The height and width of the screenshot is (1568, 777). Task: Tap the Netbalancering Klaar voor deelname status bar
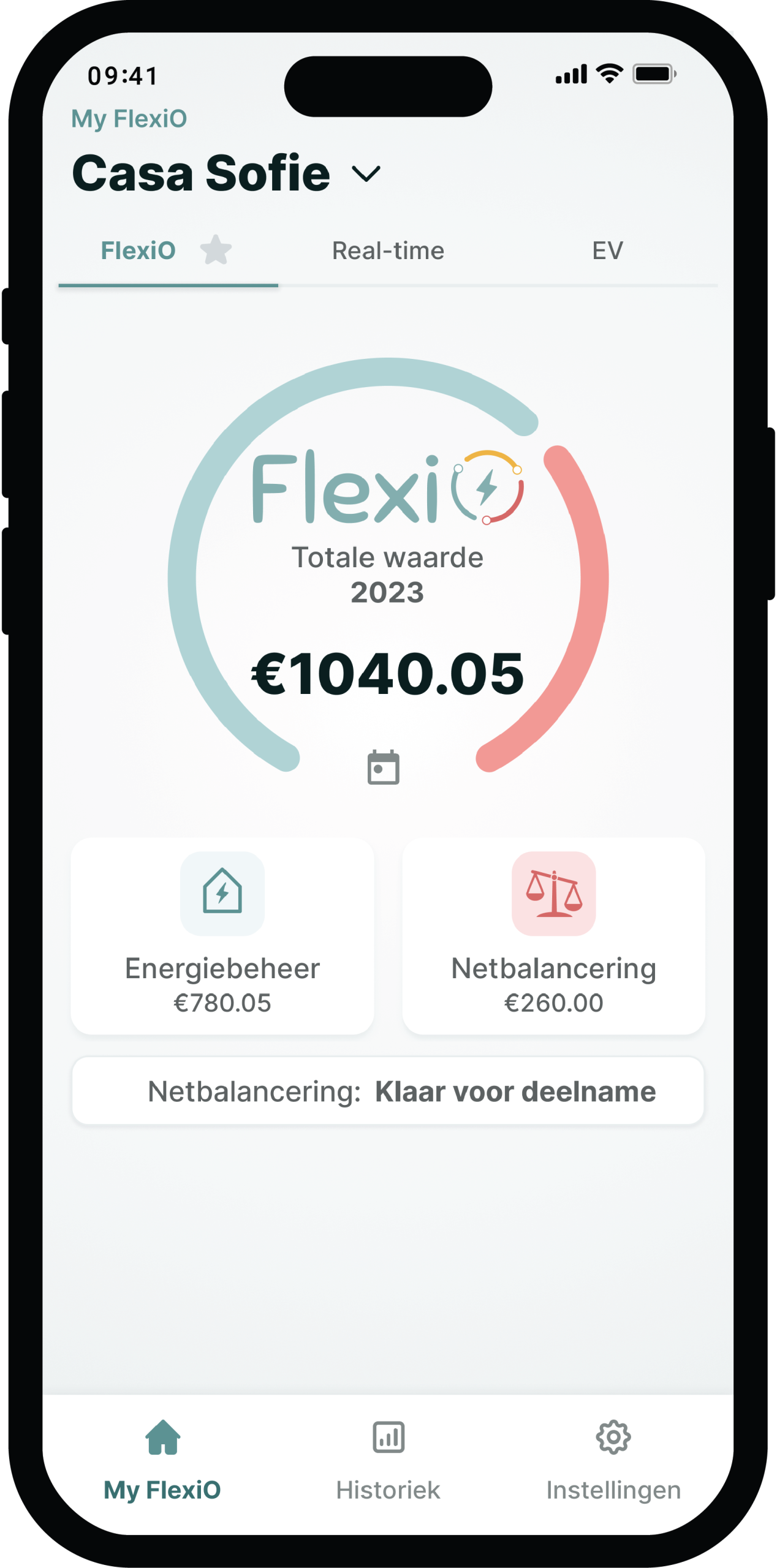coord(388,1090)
